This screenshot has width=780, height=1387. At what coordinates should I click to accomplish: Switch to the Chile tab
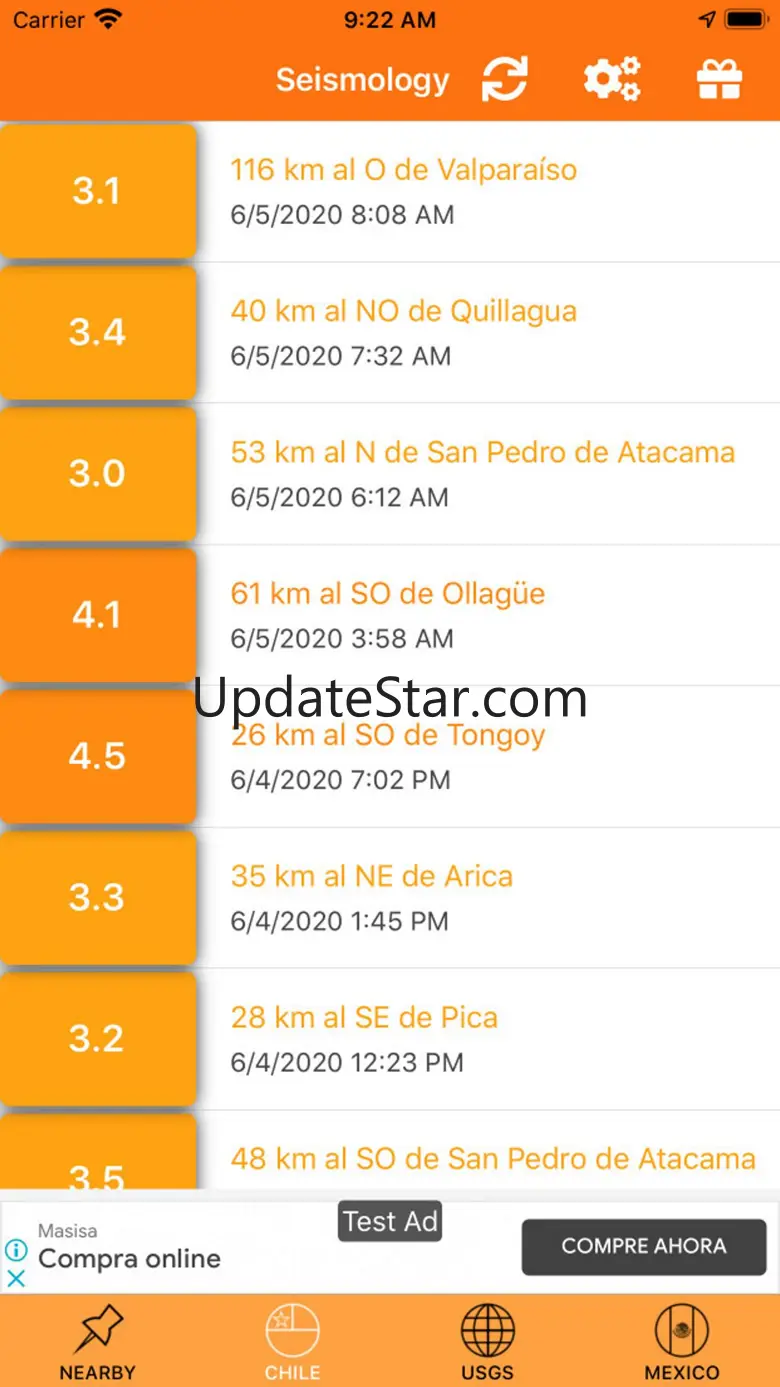(292, 1342)
